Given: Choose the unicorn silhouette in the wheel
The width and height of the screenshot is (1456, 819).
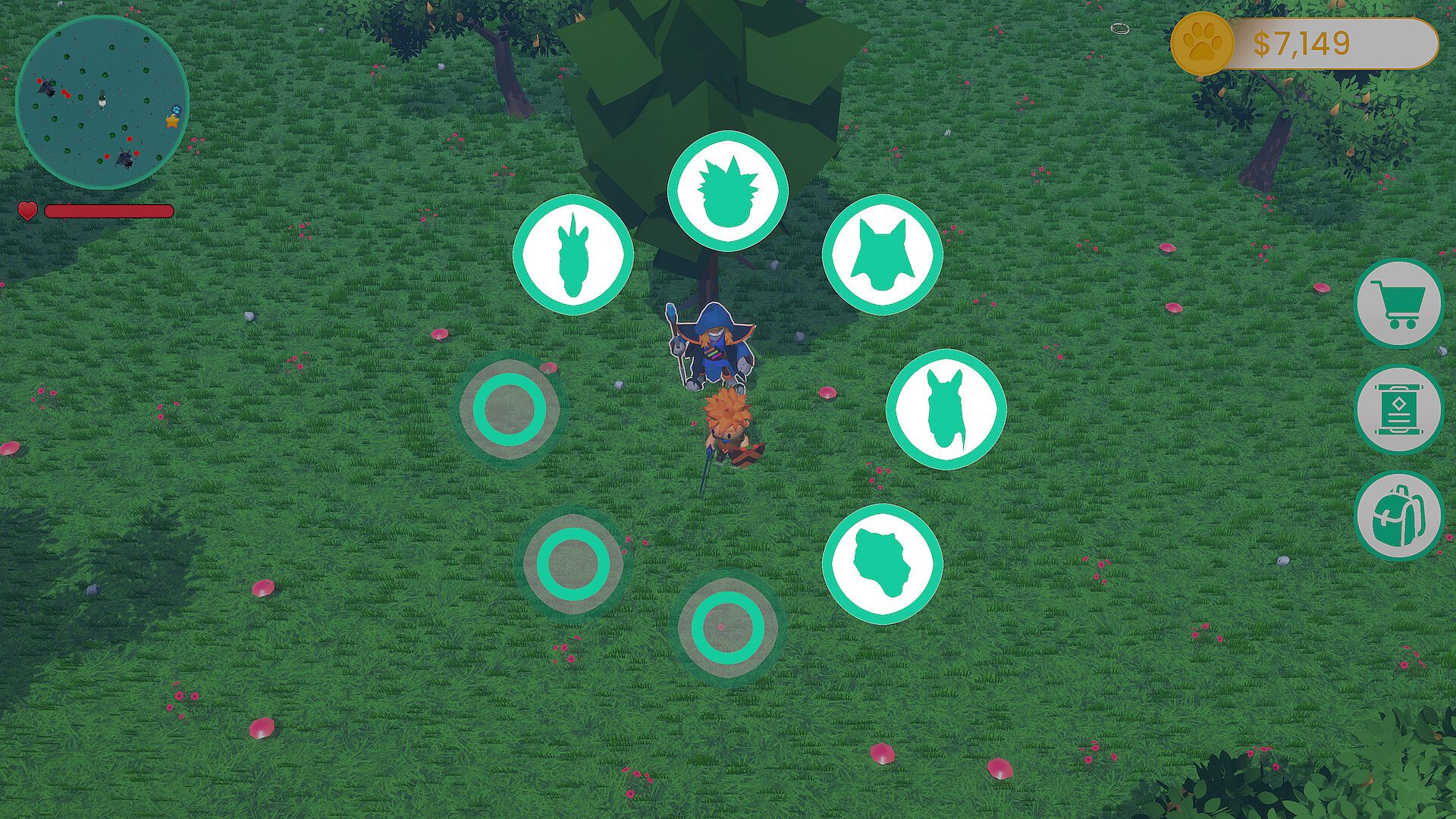Looking at the screenshot, I should (573, 255).
